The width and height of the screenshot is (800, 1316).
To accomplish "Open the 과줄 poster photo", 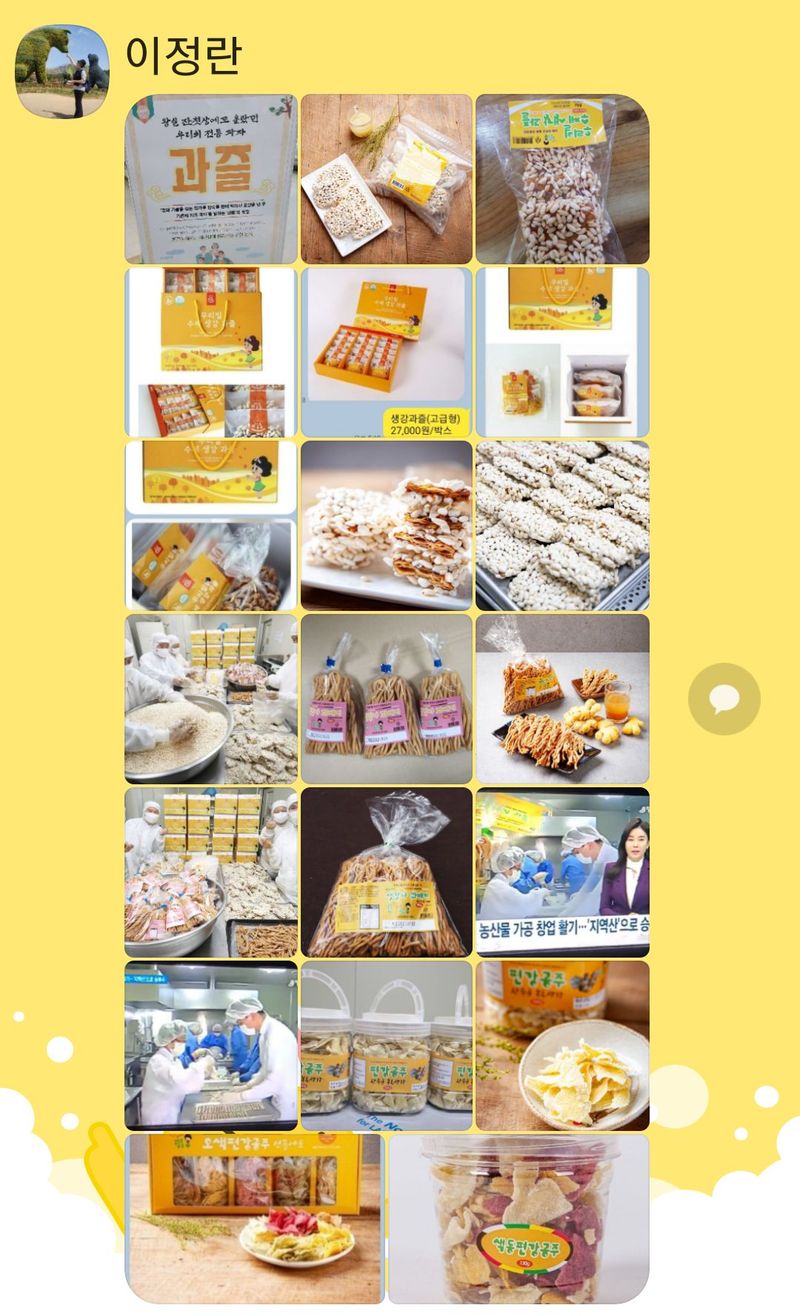I will [x=211, y=179].
